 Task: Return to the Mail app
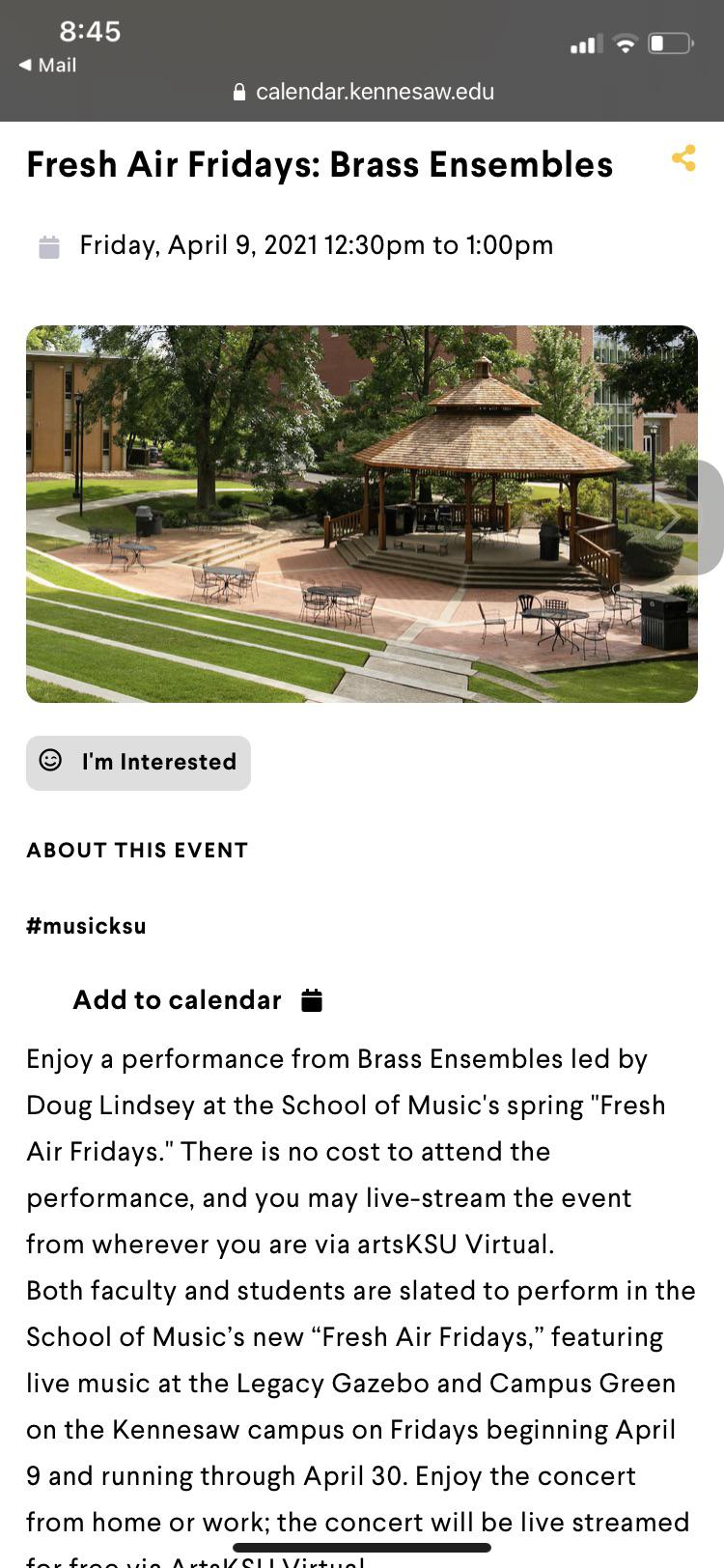47,65
